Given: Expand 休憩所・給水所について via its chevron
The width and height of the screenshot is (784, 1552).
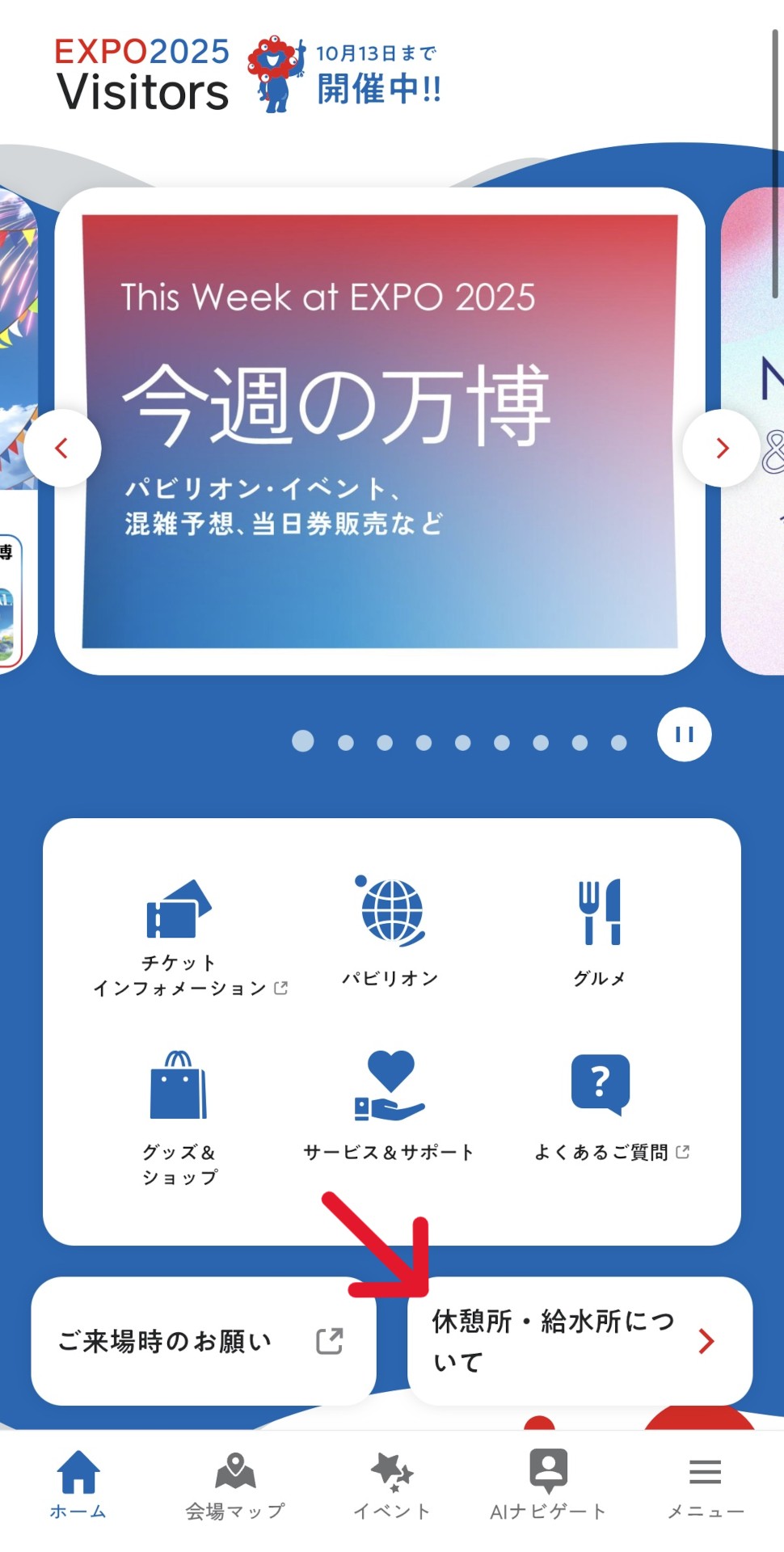Looking at the screenshot, I should click(x=706, y=1342).
